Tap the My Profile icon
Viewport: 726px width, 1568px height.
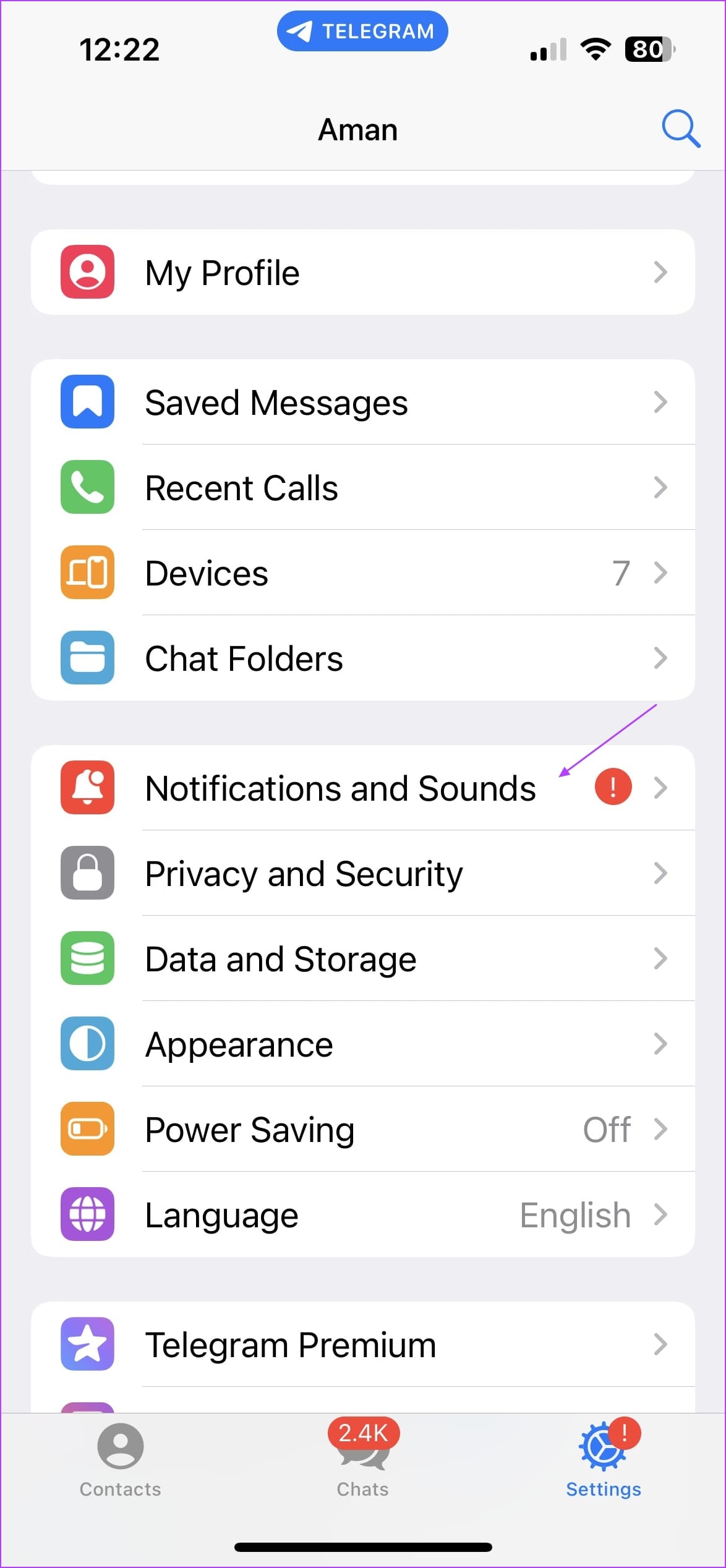pos(87,272)
